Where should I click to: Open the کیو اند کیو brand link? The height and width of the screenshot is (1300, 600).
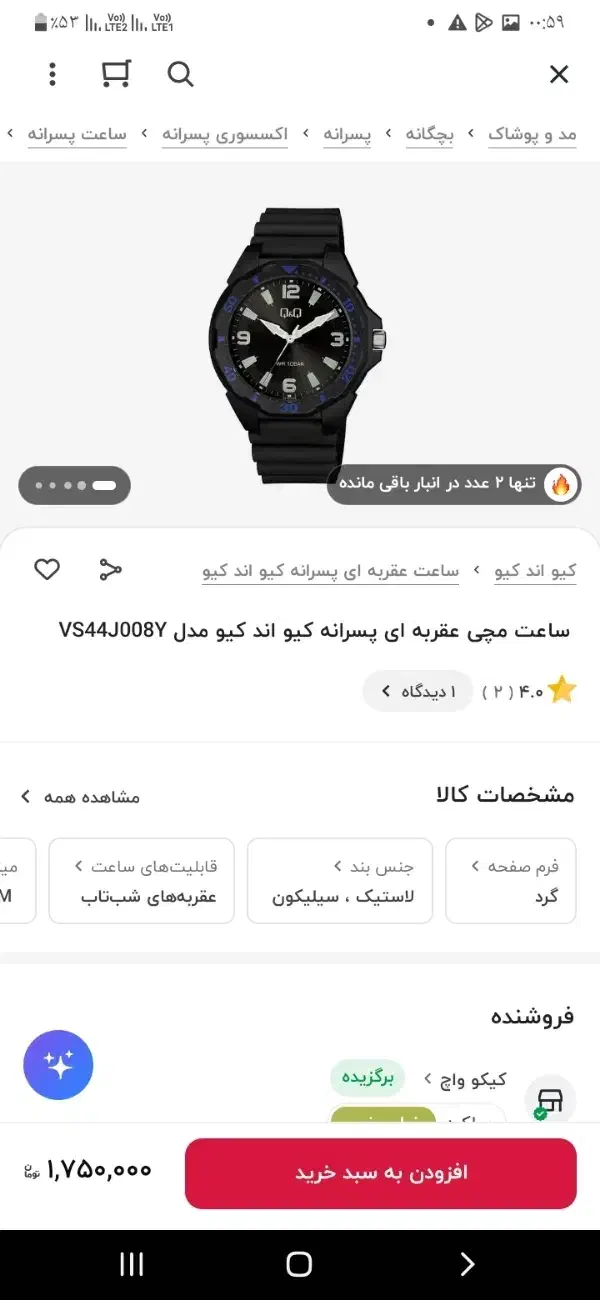pos(536,571)
